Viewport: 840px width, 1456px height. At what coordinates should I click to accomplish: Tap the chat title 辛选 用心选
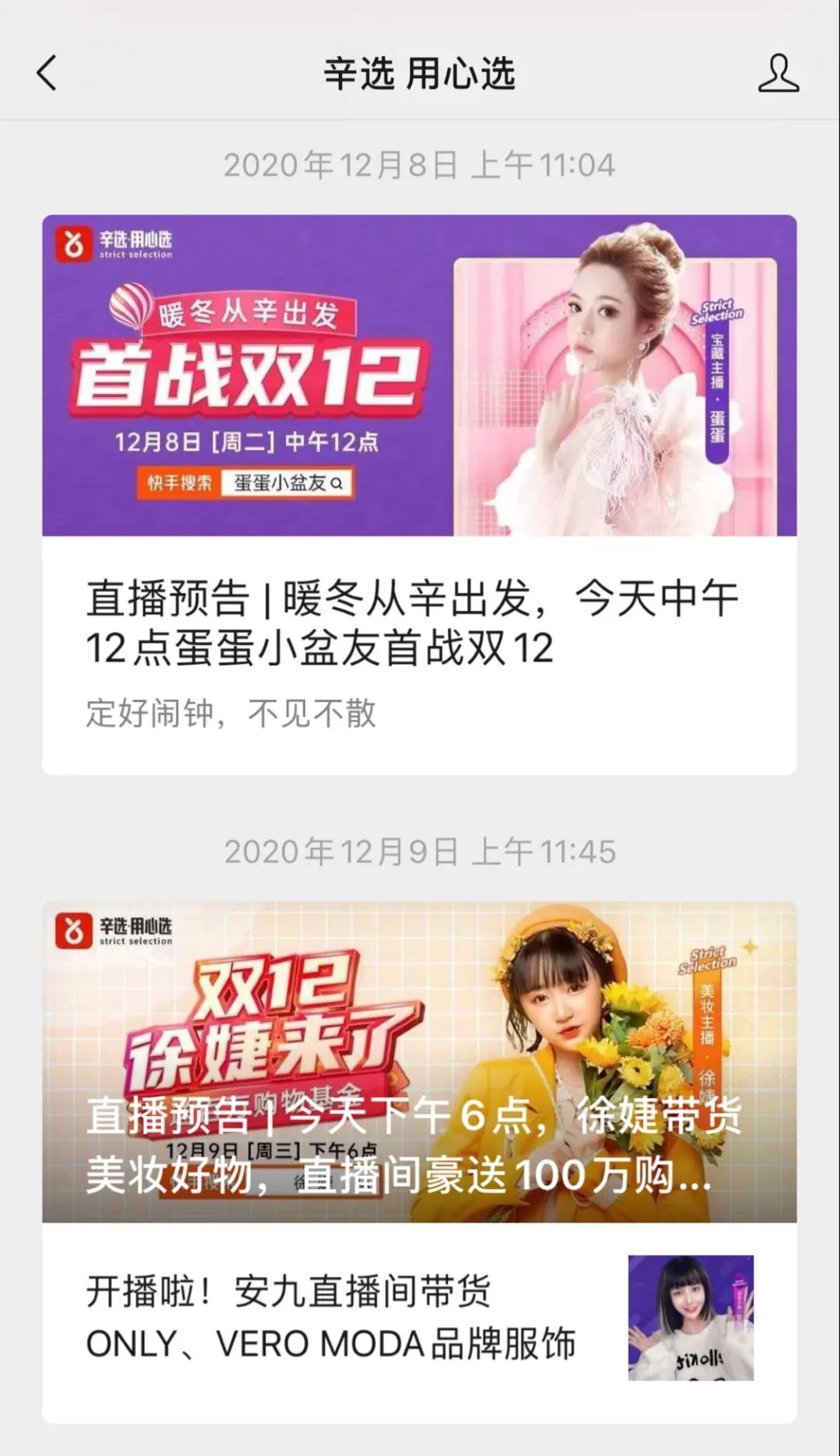(x=420, y=75)
